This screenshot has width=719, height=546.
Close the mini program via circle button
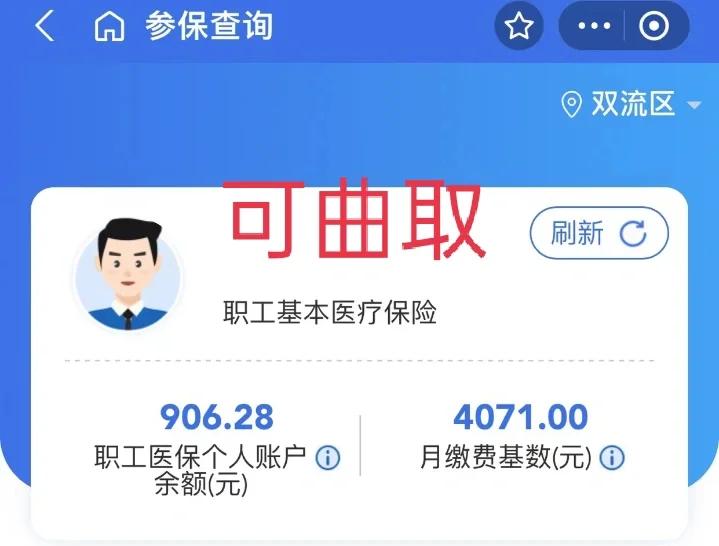[653, 27]
